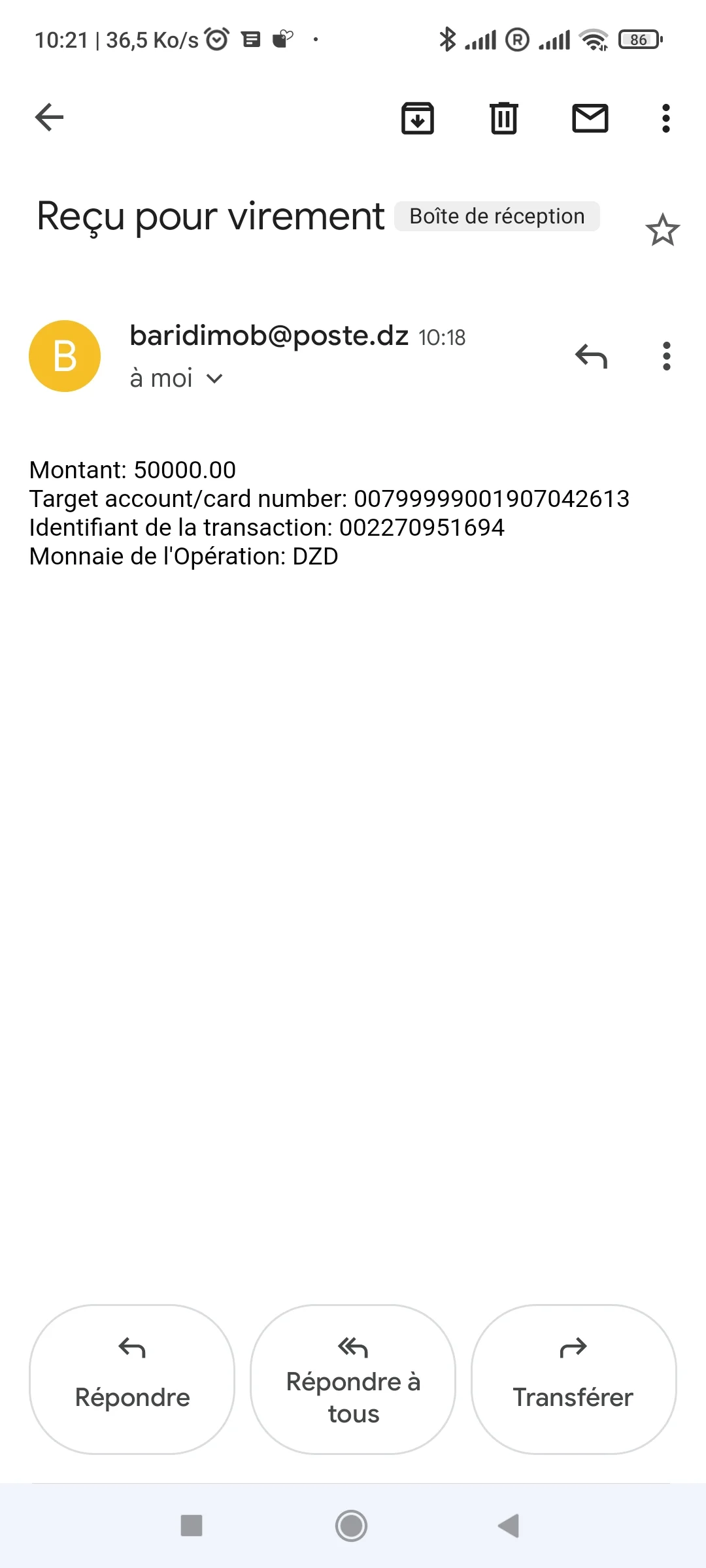Open recent apps from navigation bar
The height and width of the screenshot is (1568, 706).
coord(192,1526)
